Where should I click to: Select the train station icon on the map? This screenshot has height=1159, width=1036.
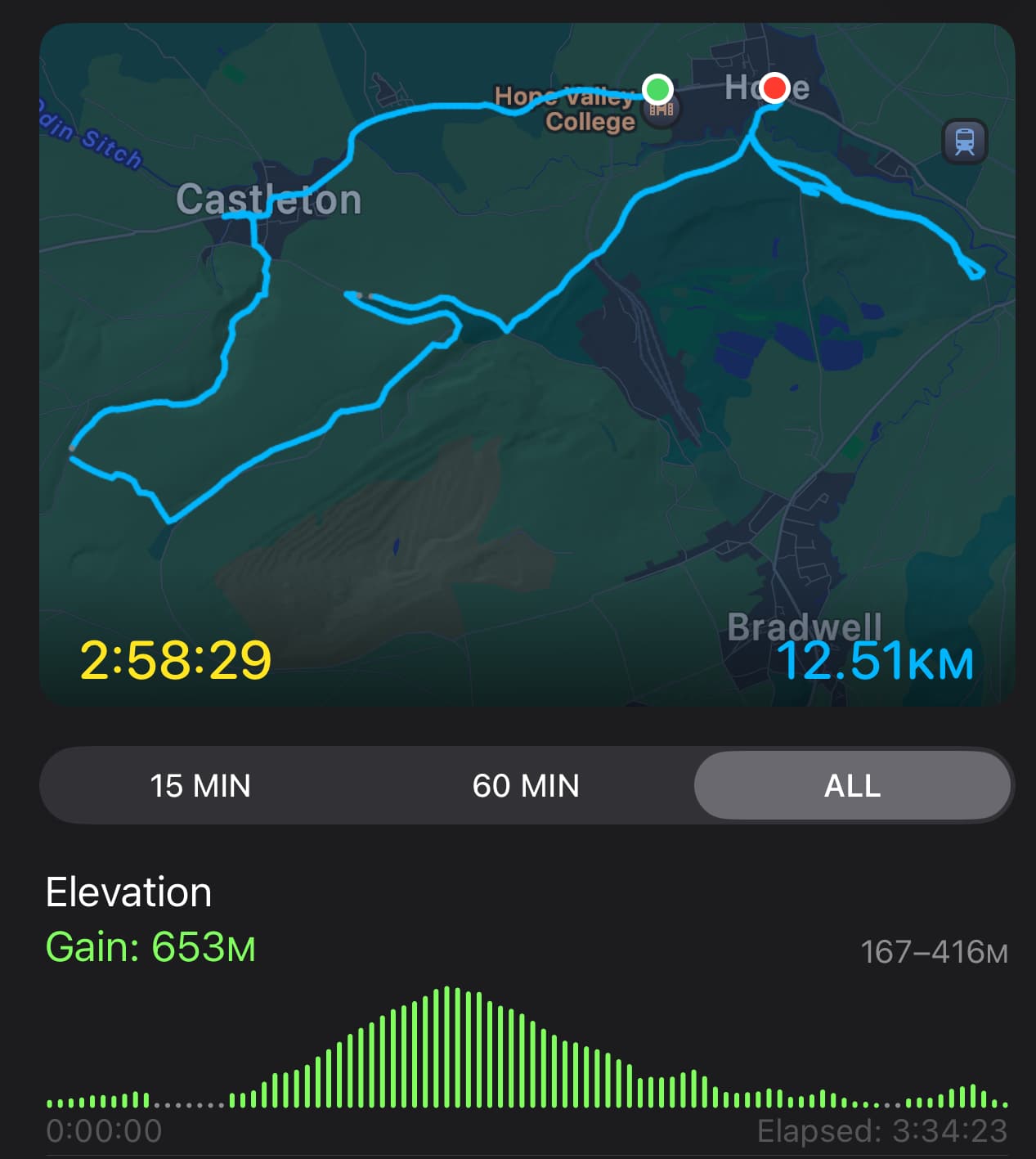click(966, 141)
